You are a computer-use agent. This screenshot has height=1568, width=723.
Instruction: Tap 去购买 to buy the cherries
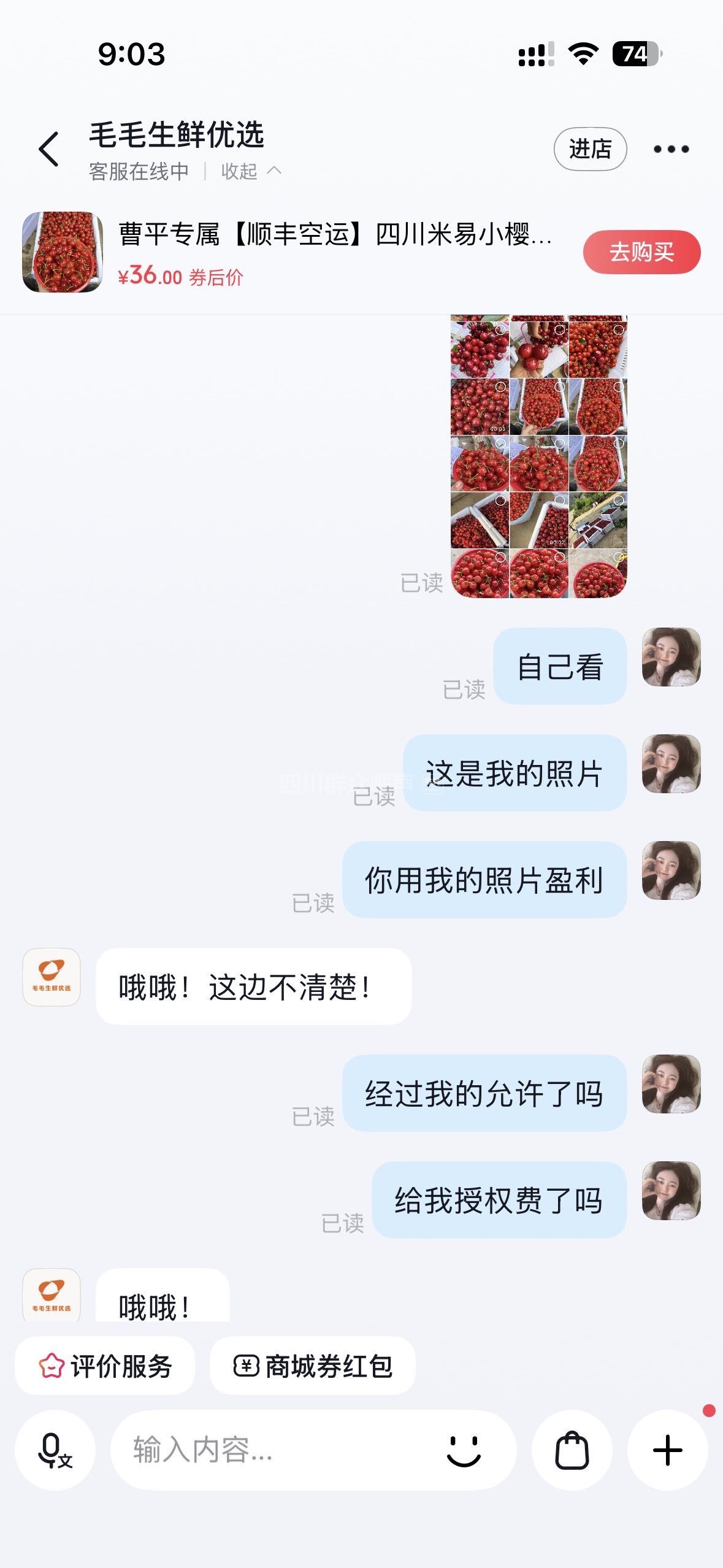[641, 252]
